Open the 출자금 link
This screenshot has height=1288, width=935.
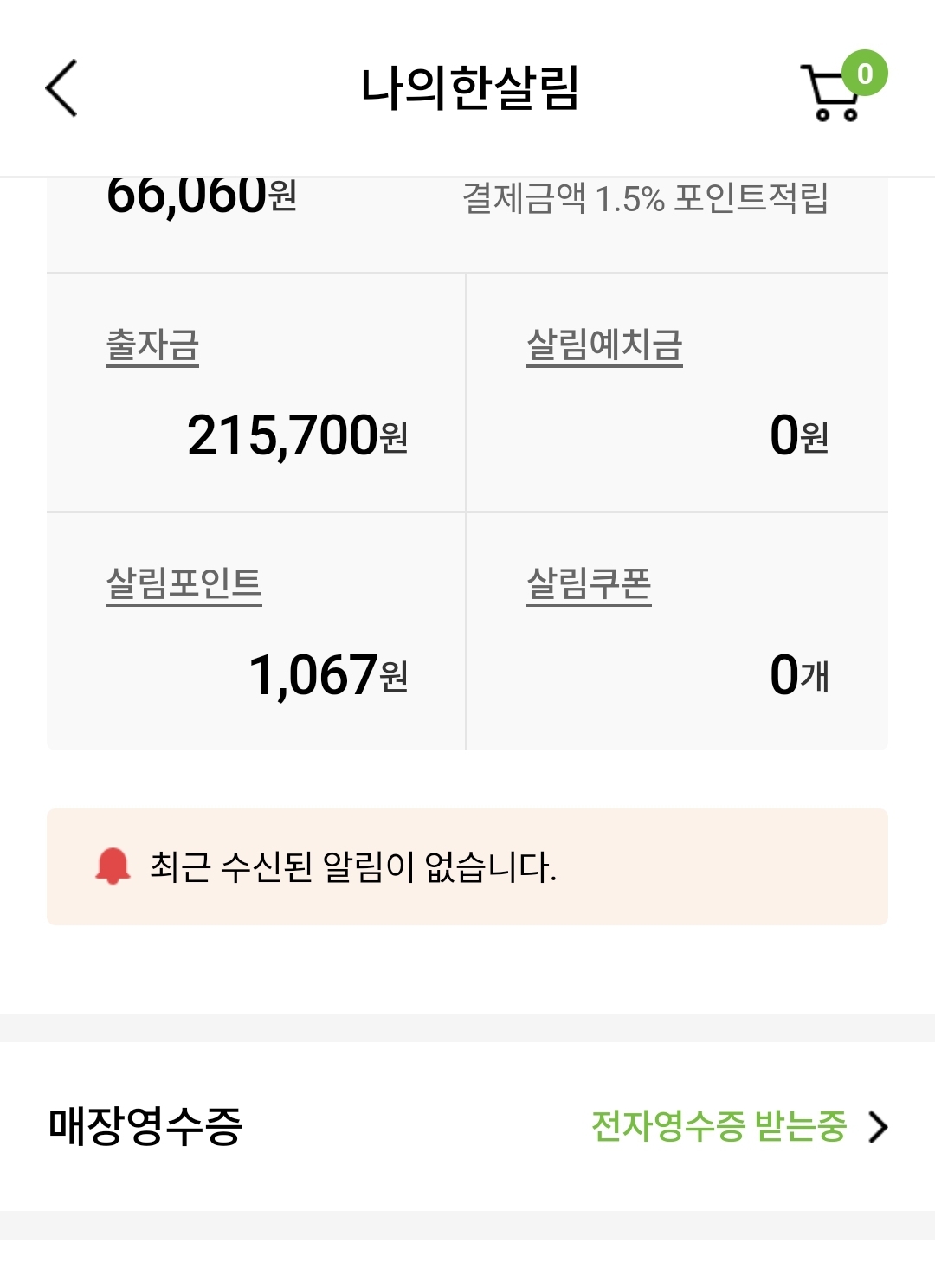[152, 346]
